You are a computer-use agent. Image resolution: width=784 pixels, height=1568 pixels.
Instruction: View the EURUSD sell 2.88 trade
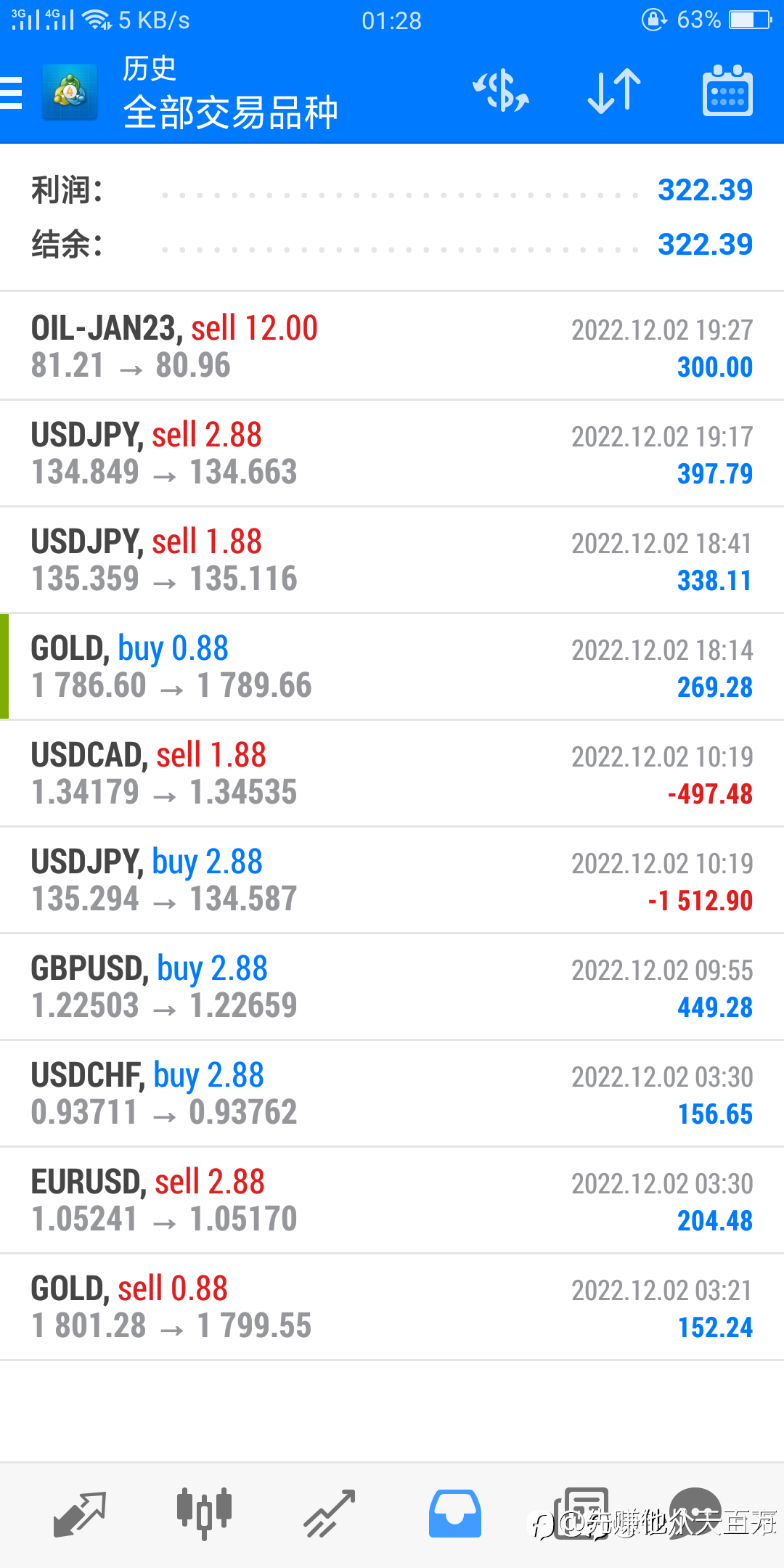point(392,1200)
